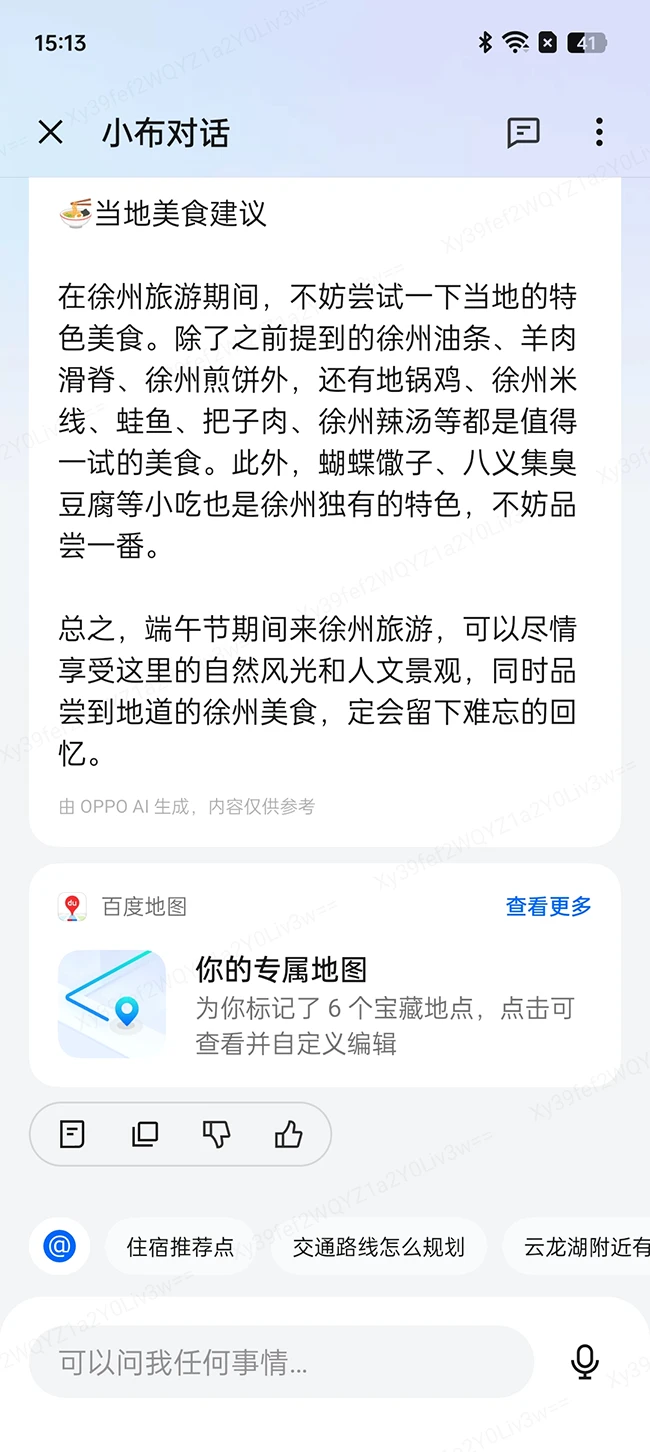Select the 住宿推荐点 suggestion chip
This screenshot has width=650, height=1452.
tap(180, 1247)
